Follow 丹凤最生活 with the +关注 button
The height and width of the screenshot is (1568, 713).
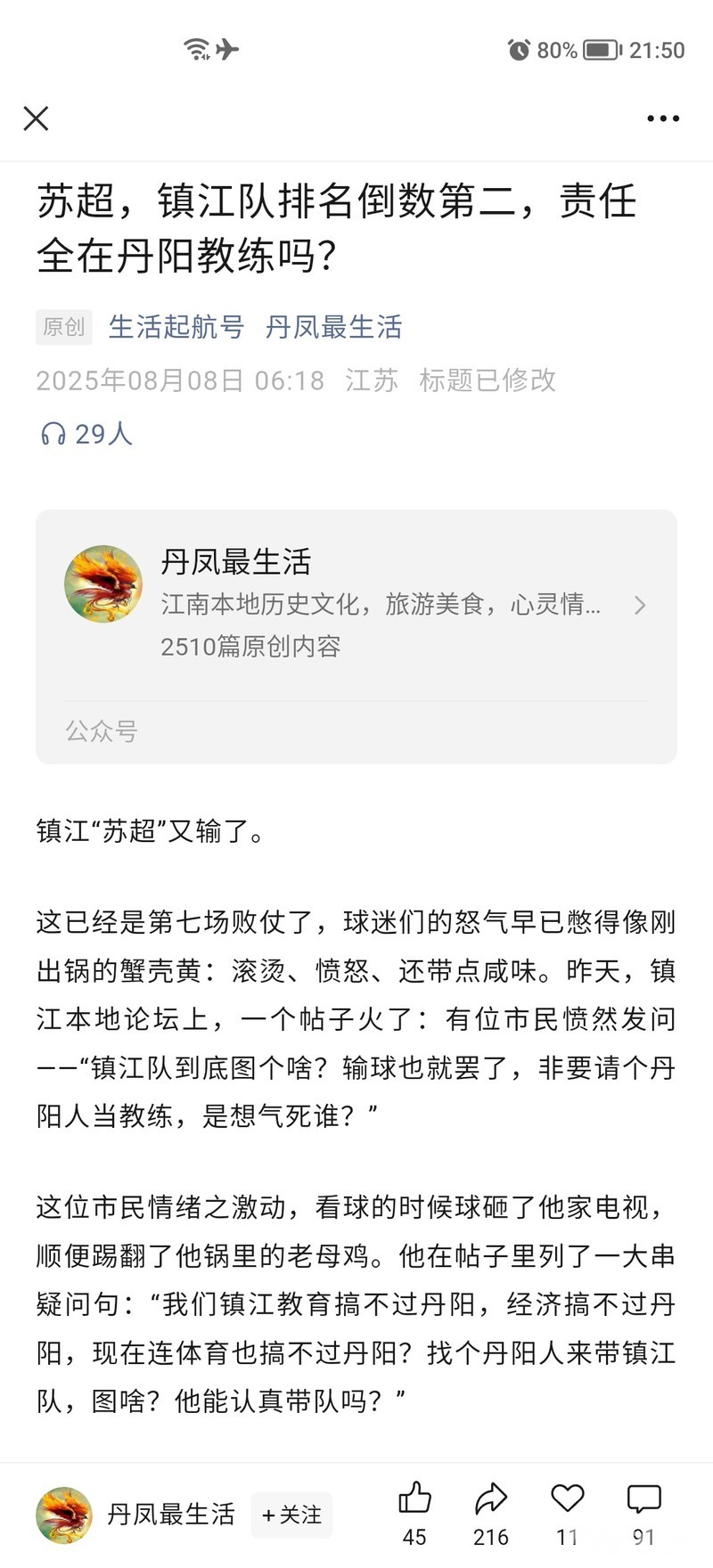[291, 1515]
